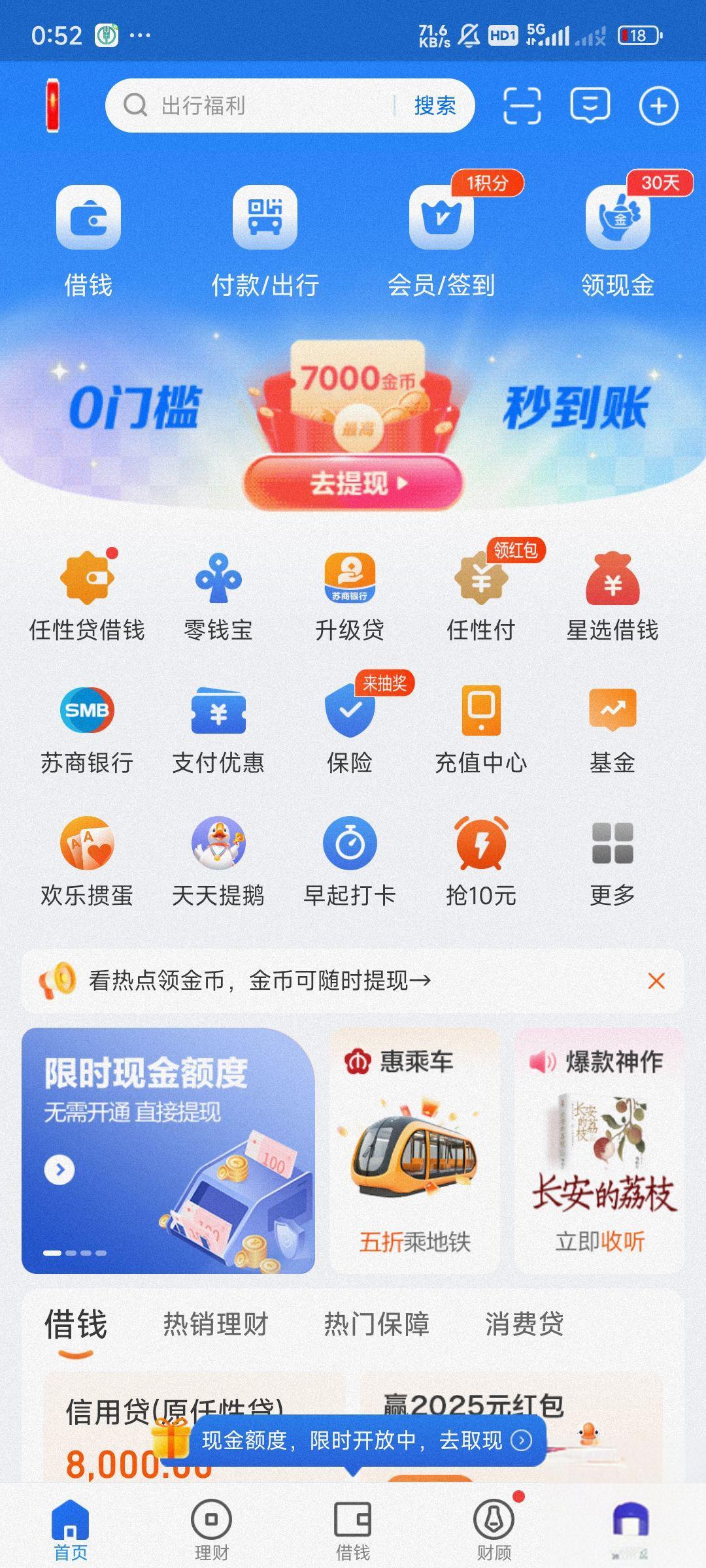Open the 惠乘车 五折乘地铁 card
Image resolution: width=706 pixels, height=1568 pixels.
(414, 1151)
